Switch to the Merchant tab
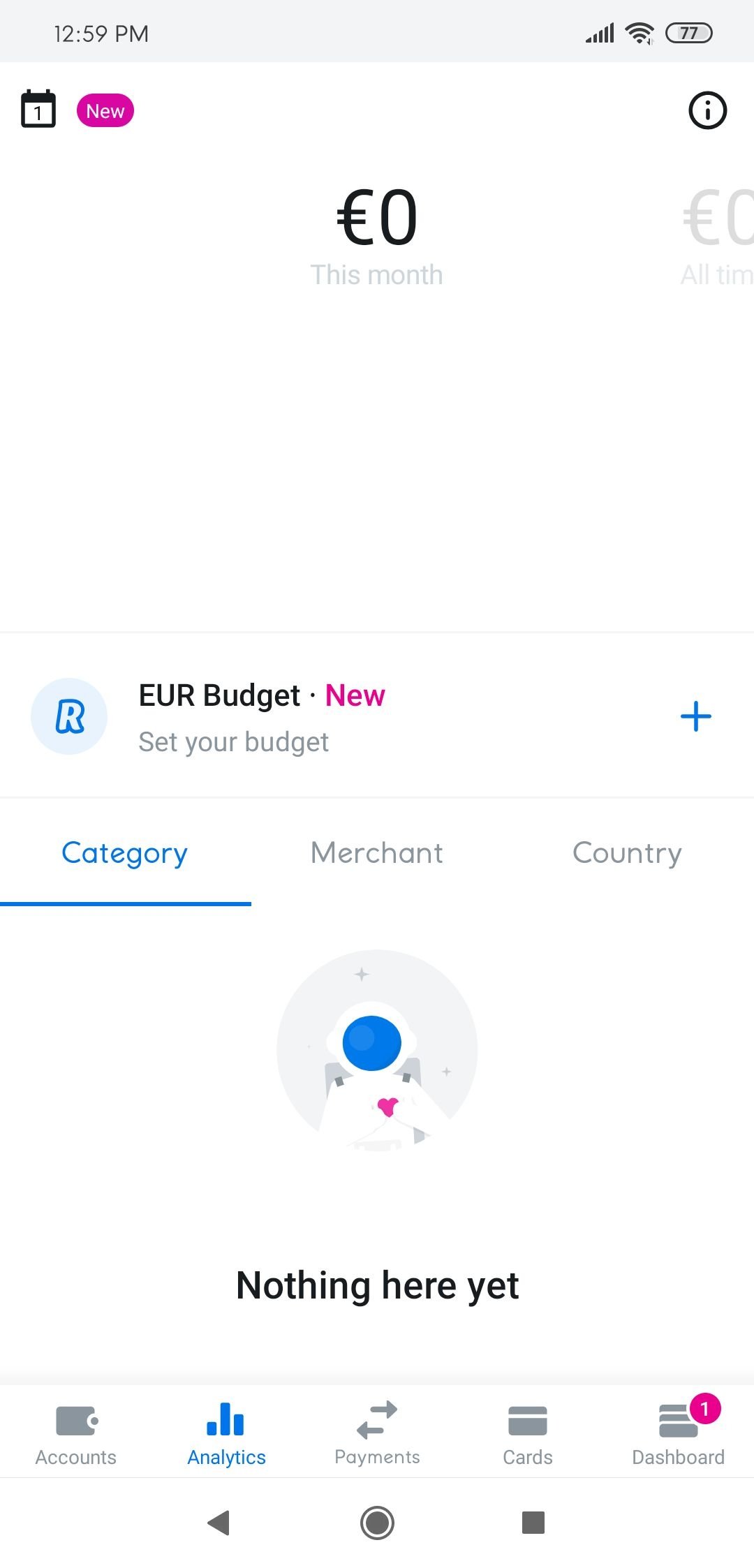Viewport: 754px width, 1568px height. click(x=376, y=853)
